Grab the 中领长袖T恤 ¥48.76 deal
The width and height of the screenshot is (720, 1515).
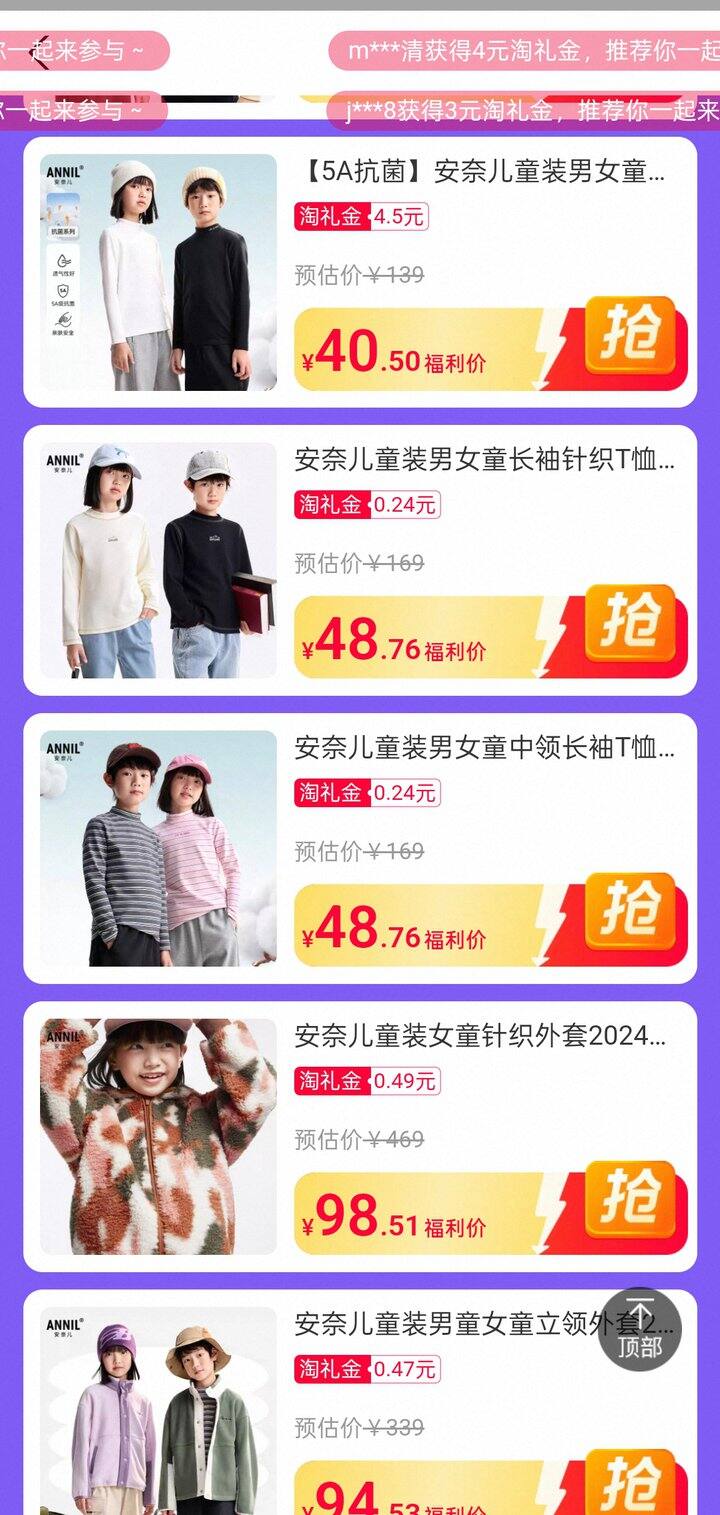(630, 912)
